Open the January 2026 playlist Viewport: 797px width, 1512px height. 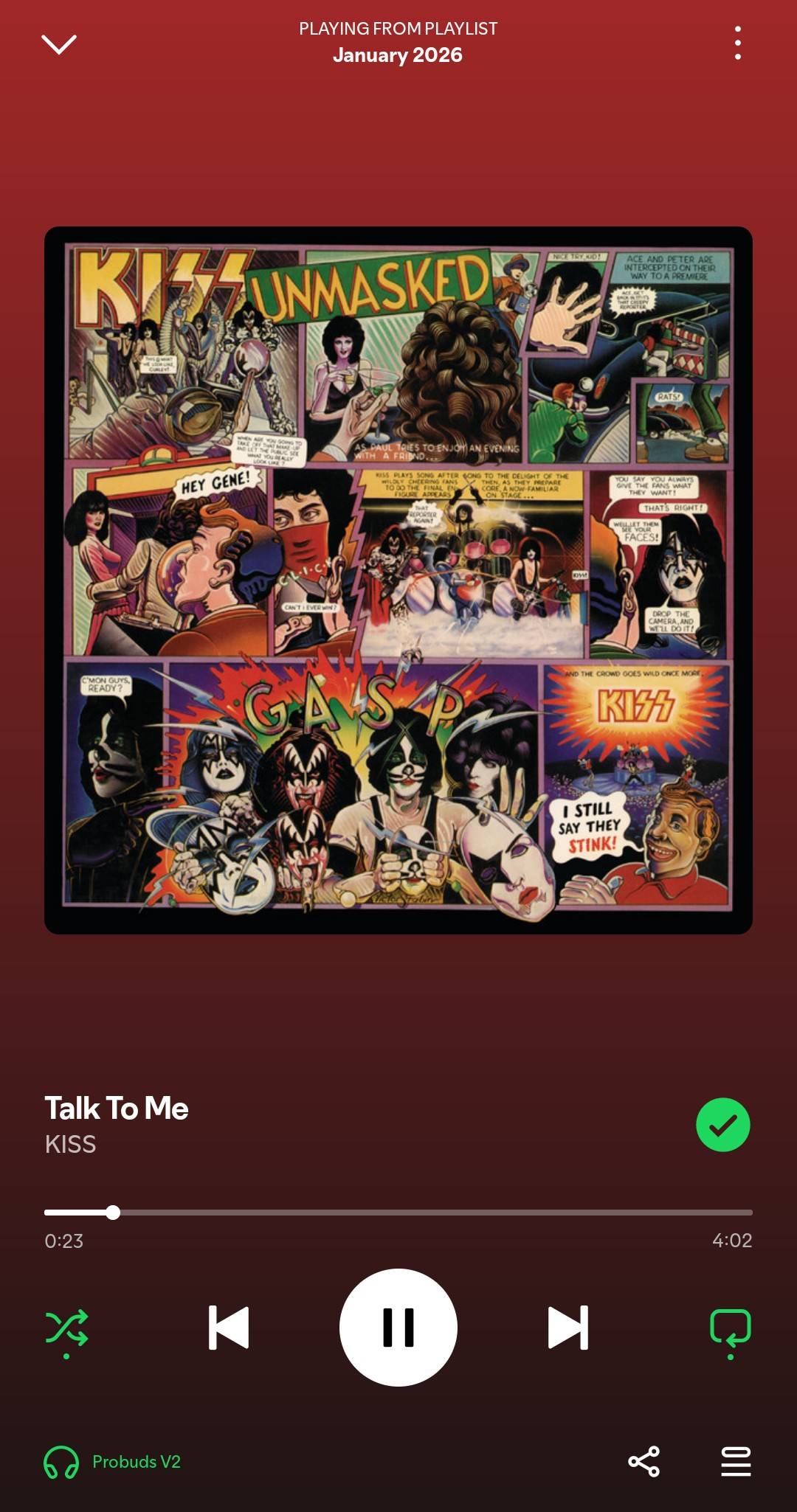(398, 55)
